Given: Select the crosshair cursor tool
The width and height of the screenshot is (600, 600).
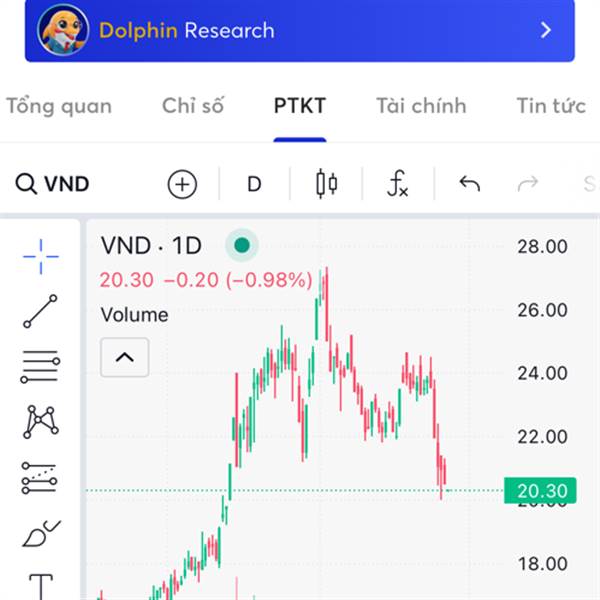Looking at the screenshot, I should (41, 257).
